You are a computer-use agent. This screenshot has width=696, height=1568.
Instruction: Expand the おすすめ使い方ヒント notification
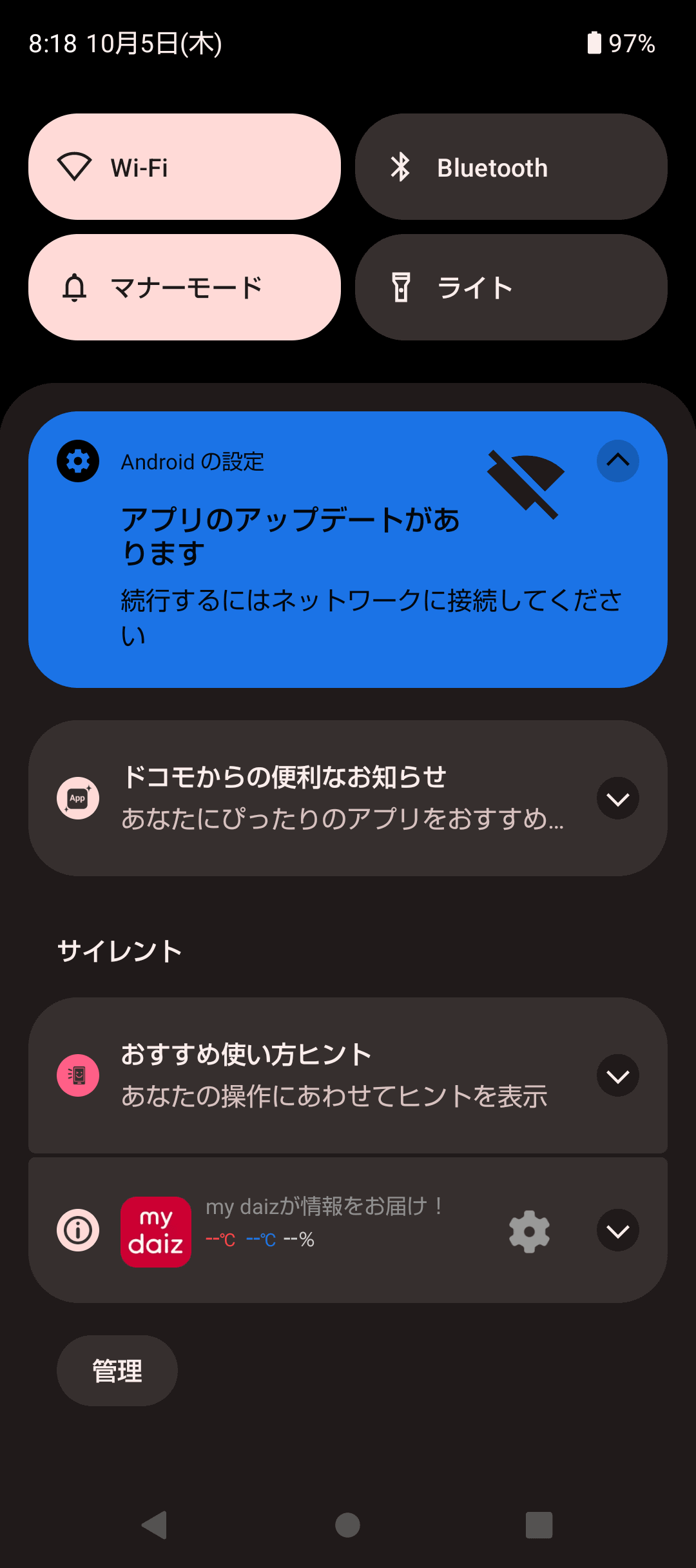(617, 1075)
